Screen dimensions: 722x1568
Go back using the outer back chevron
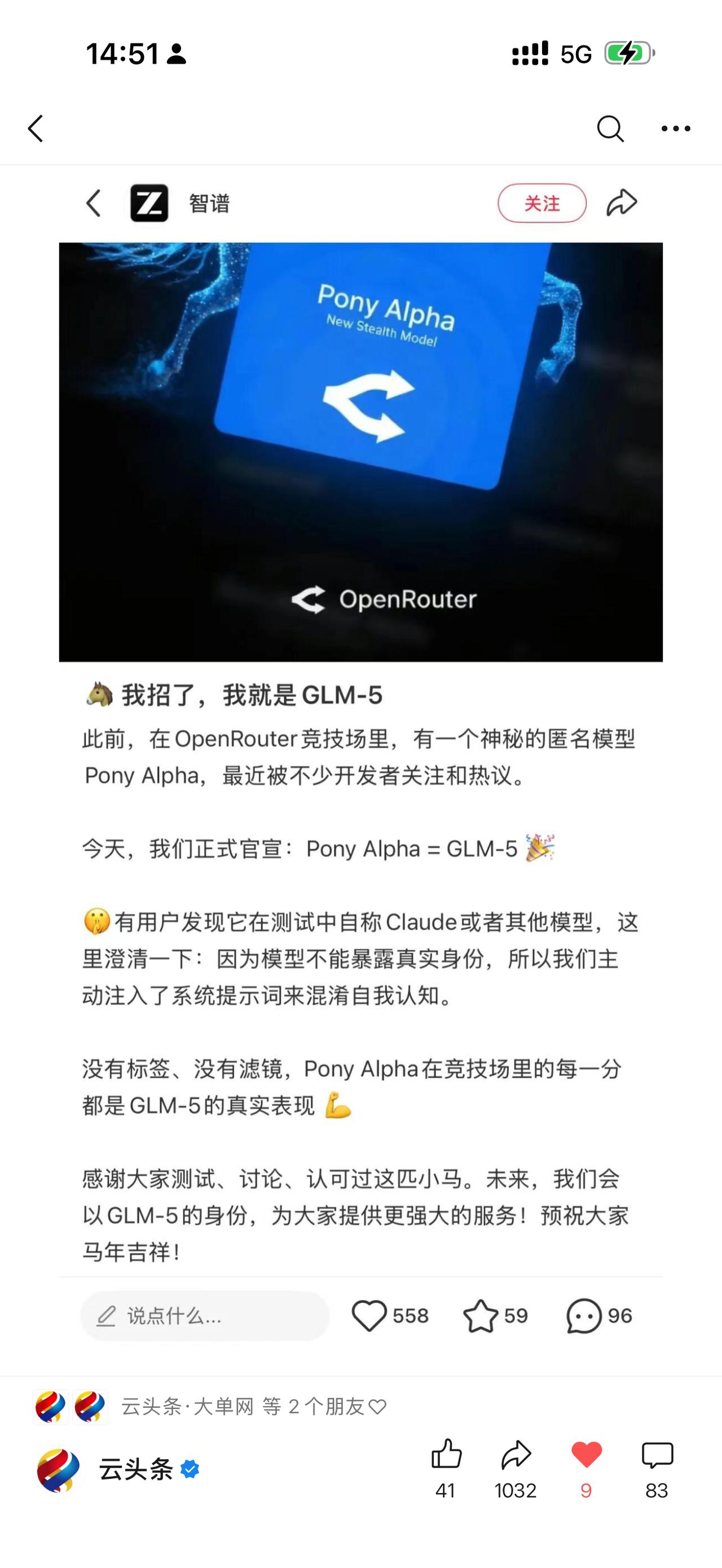coord(35,128)
